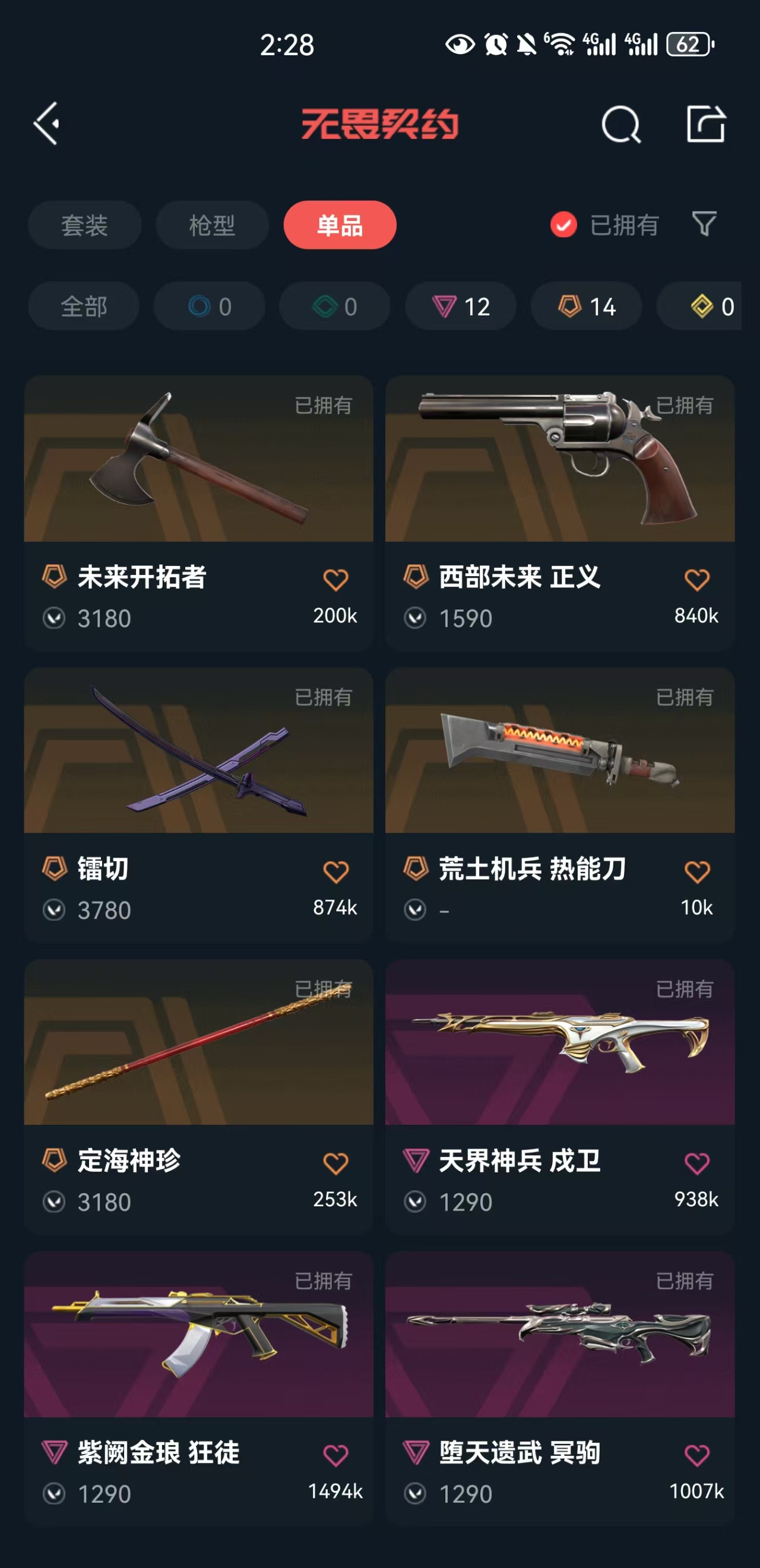Filter by the orange tier with 14 items

point(586,306)
